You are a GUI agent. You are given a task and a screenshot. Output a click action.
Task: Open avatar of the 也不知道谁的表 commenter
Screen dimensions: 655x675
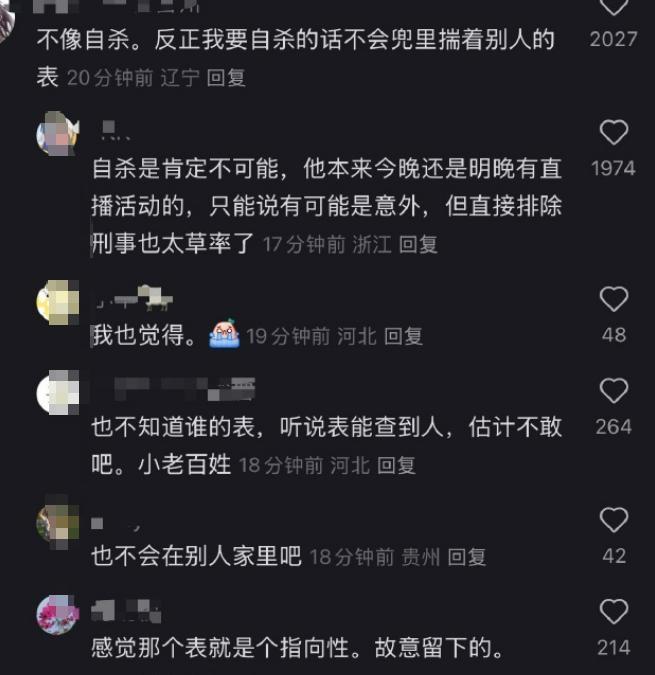57,392
